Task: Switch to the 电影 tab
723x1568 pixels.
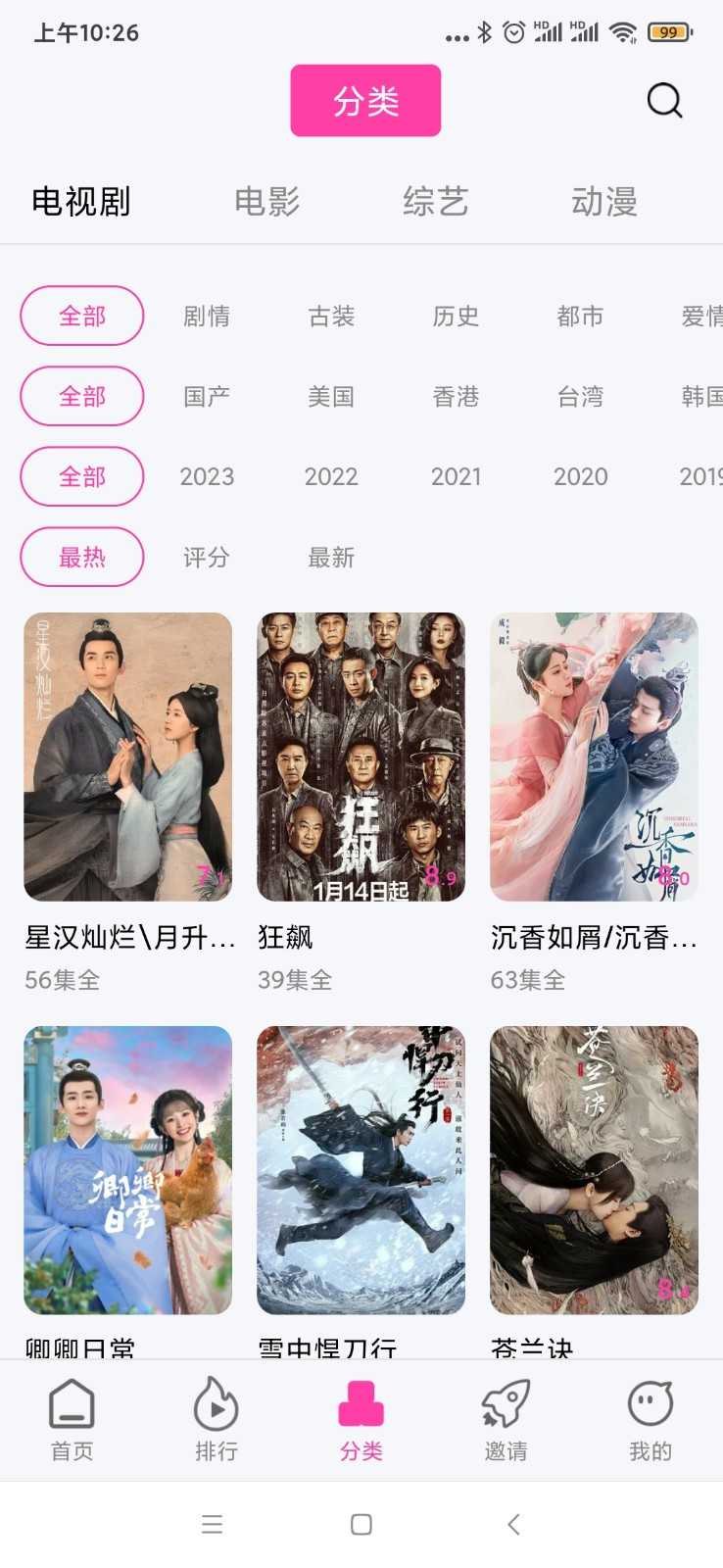Action: (x=266, y=202)
